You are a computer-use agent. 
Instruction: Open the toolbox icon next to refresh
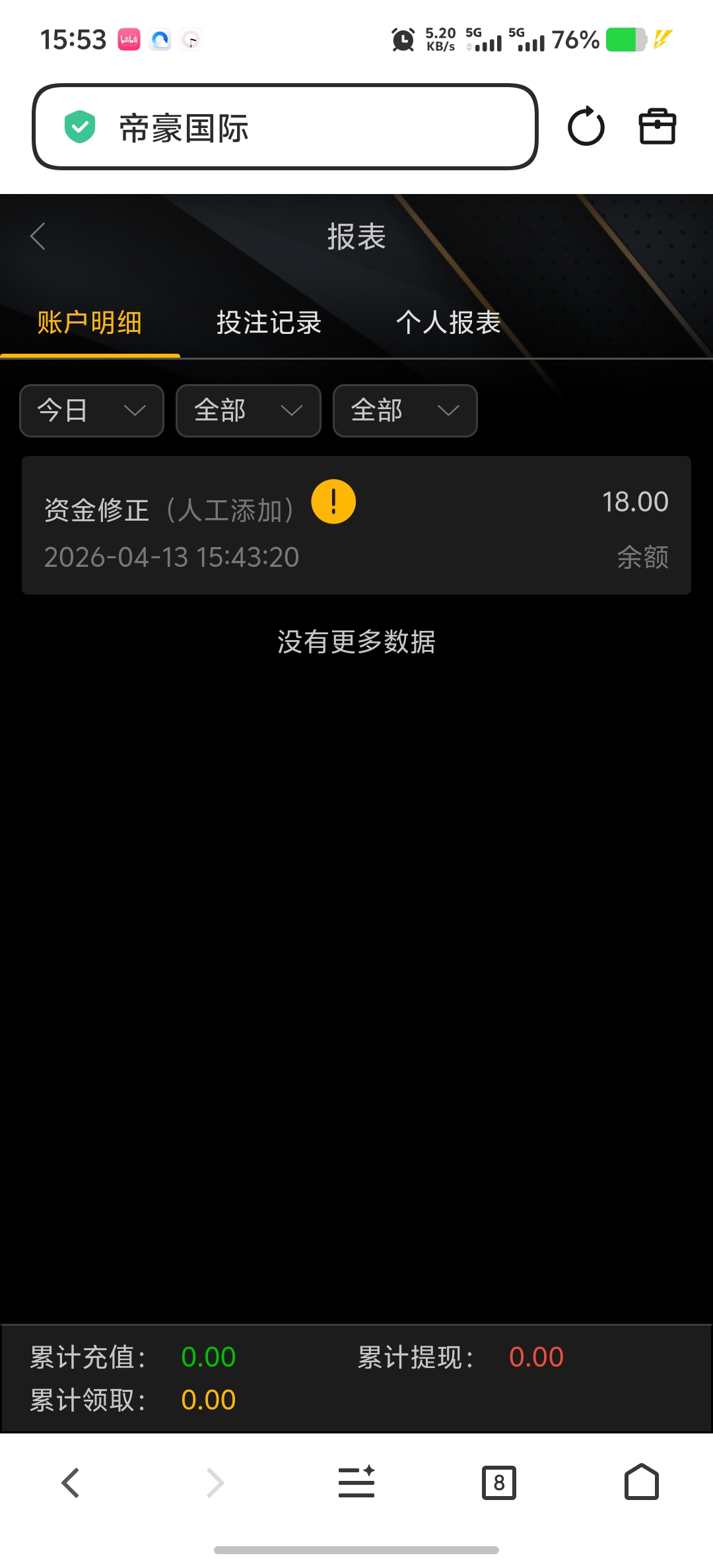(657, 127)
